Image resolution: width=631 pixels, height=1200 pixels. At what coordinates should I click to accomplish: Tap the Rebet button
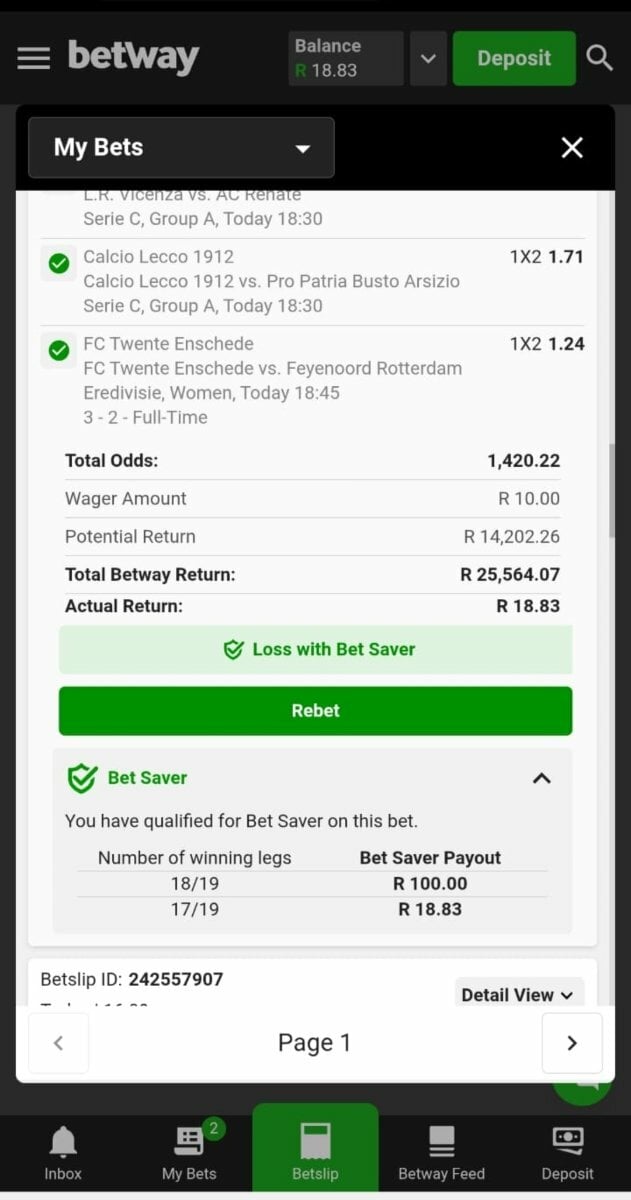pyautogui.click(x=315, y=710)
